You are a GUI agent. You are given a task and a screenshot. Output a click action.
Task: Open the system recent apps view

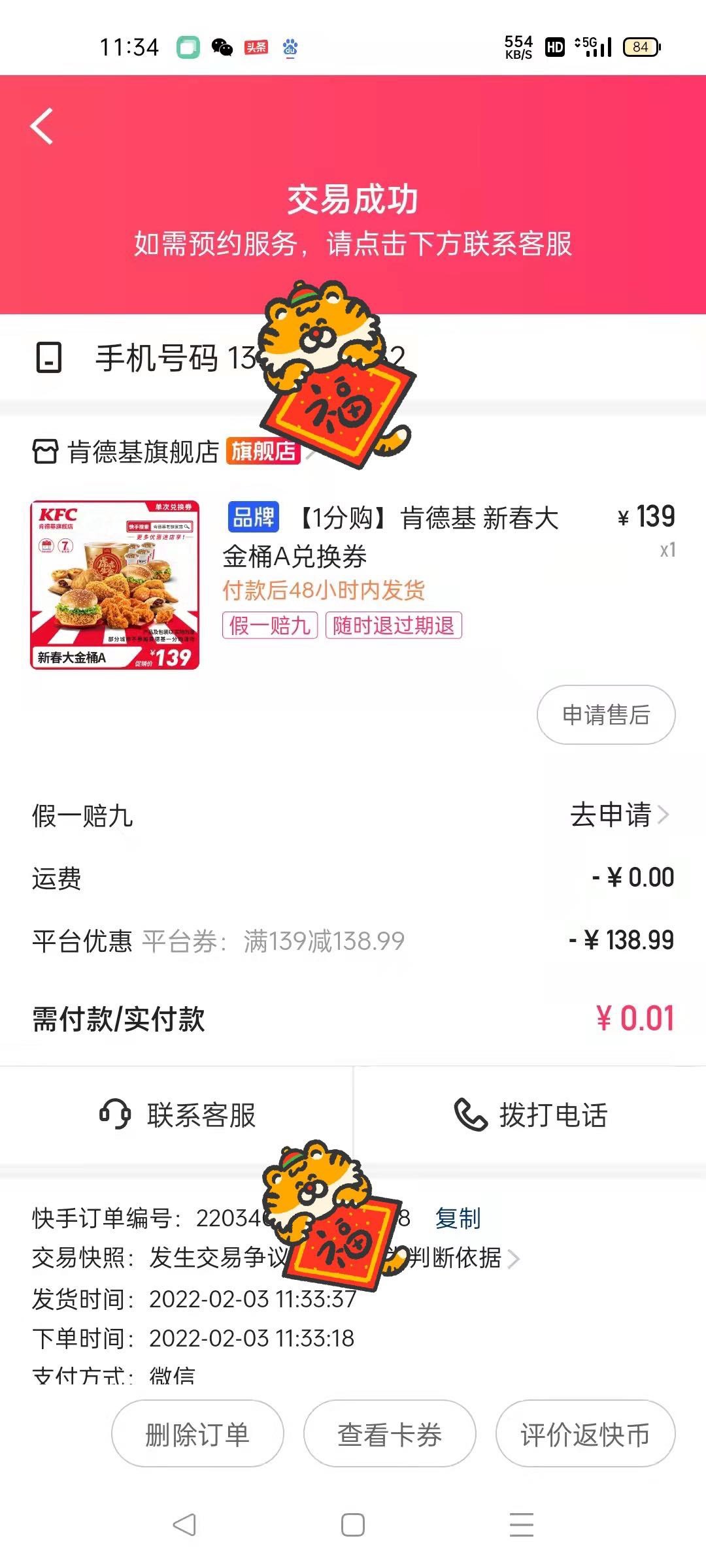coord(522,1525)
